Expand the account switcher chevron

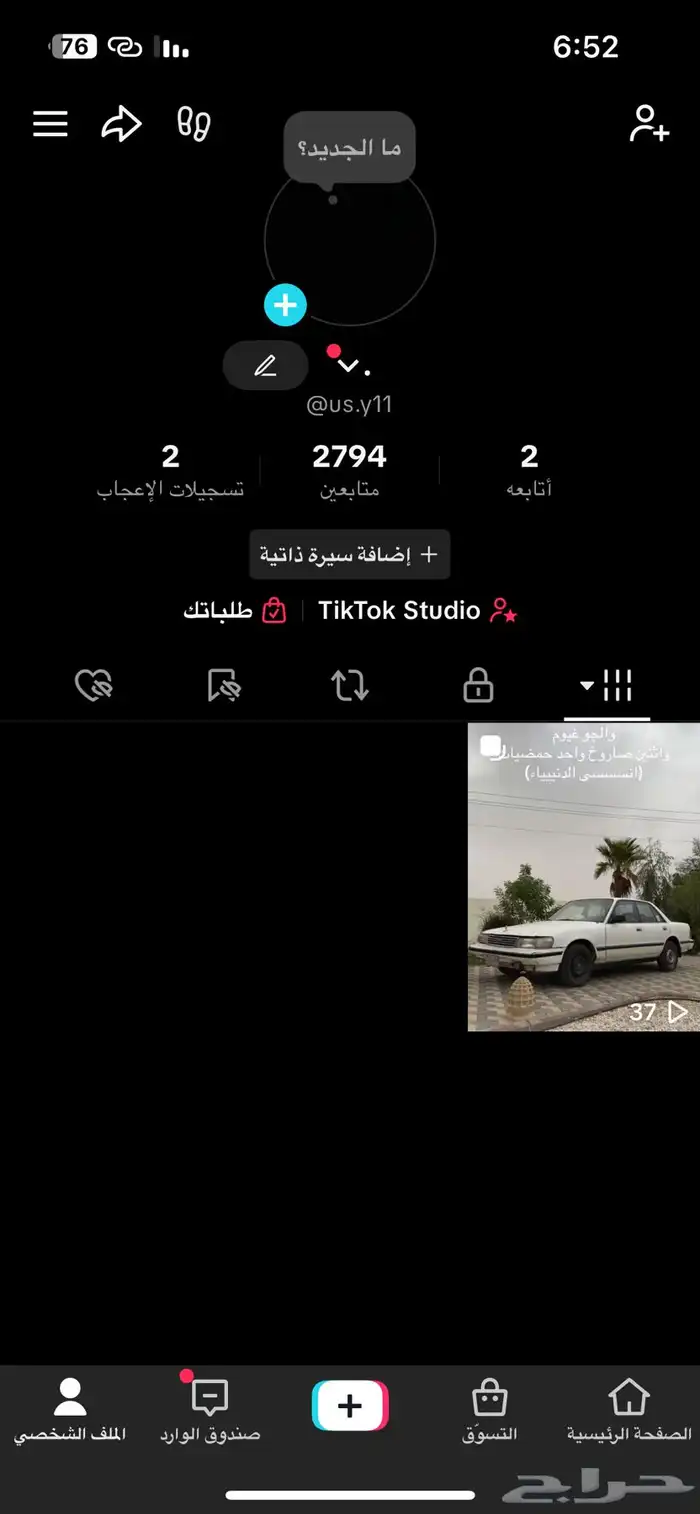(348, 366)
